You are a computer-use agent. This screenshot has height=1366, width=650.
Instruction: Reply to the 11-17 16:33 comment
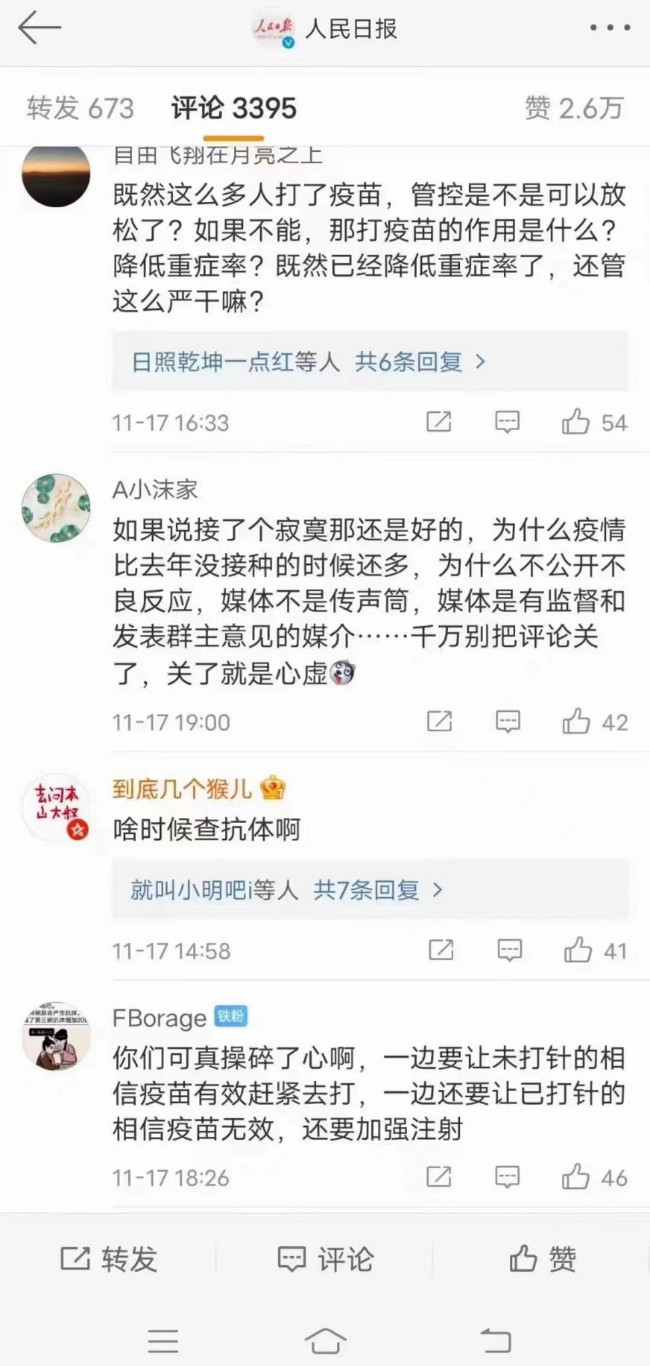(x=508, y=422)
